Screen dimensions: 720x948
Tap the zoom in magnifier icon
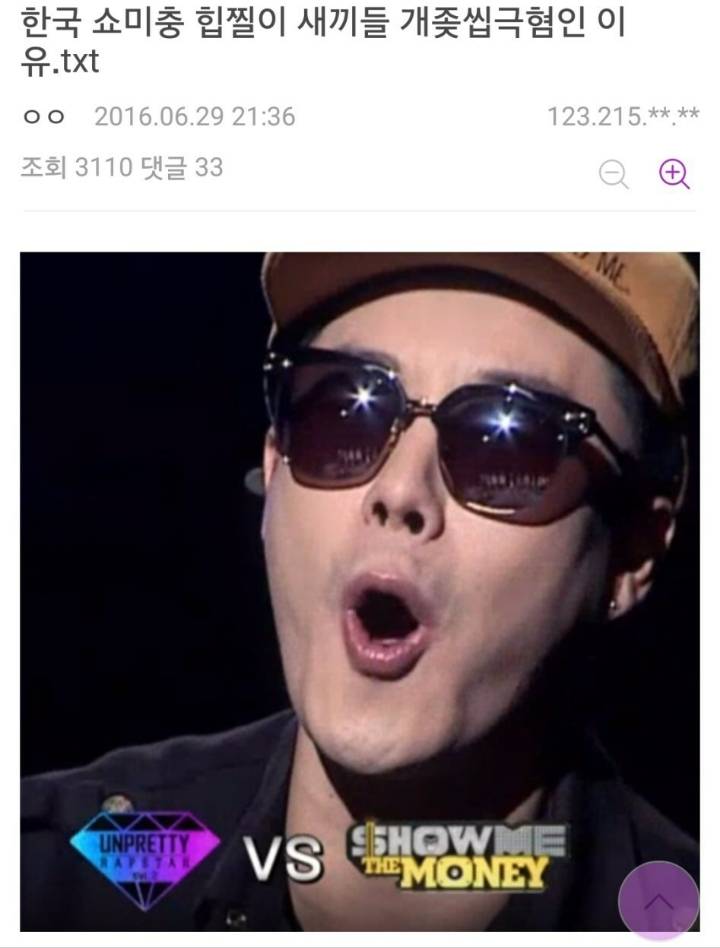point(675,174)
